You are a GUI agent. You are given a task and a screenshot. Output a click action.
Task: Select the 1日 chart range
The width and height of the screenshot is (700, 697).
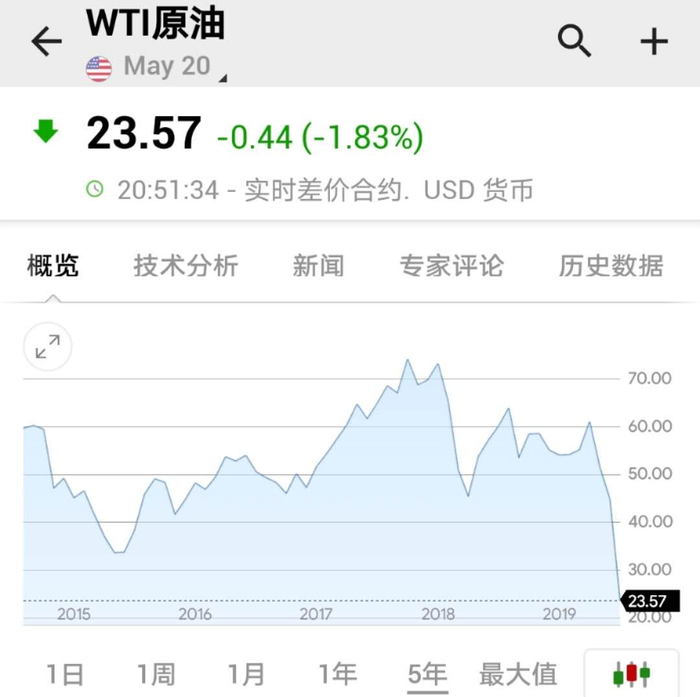click(66, 674)
